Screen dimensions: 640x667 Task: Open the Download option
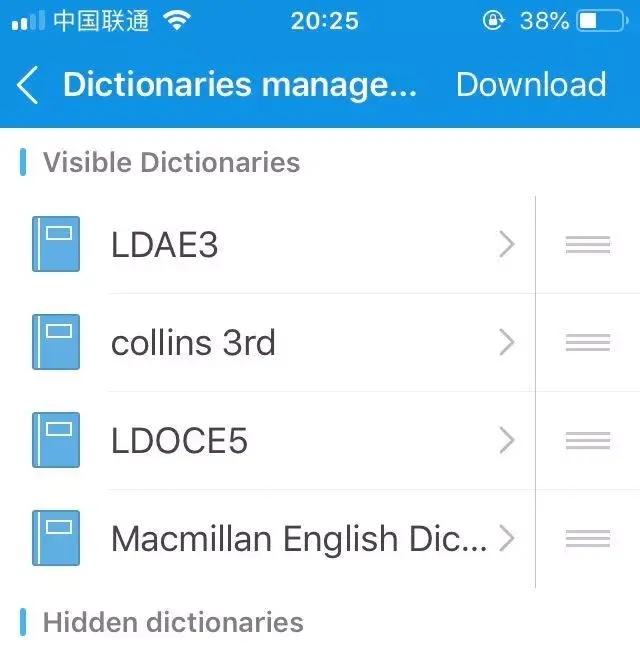click(x=531, y=85)
